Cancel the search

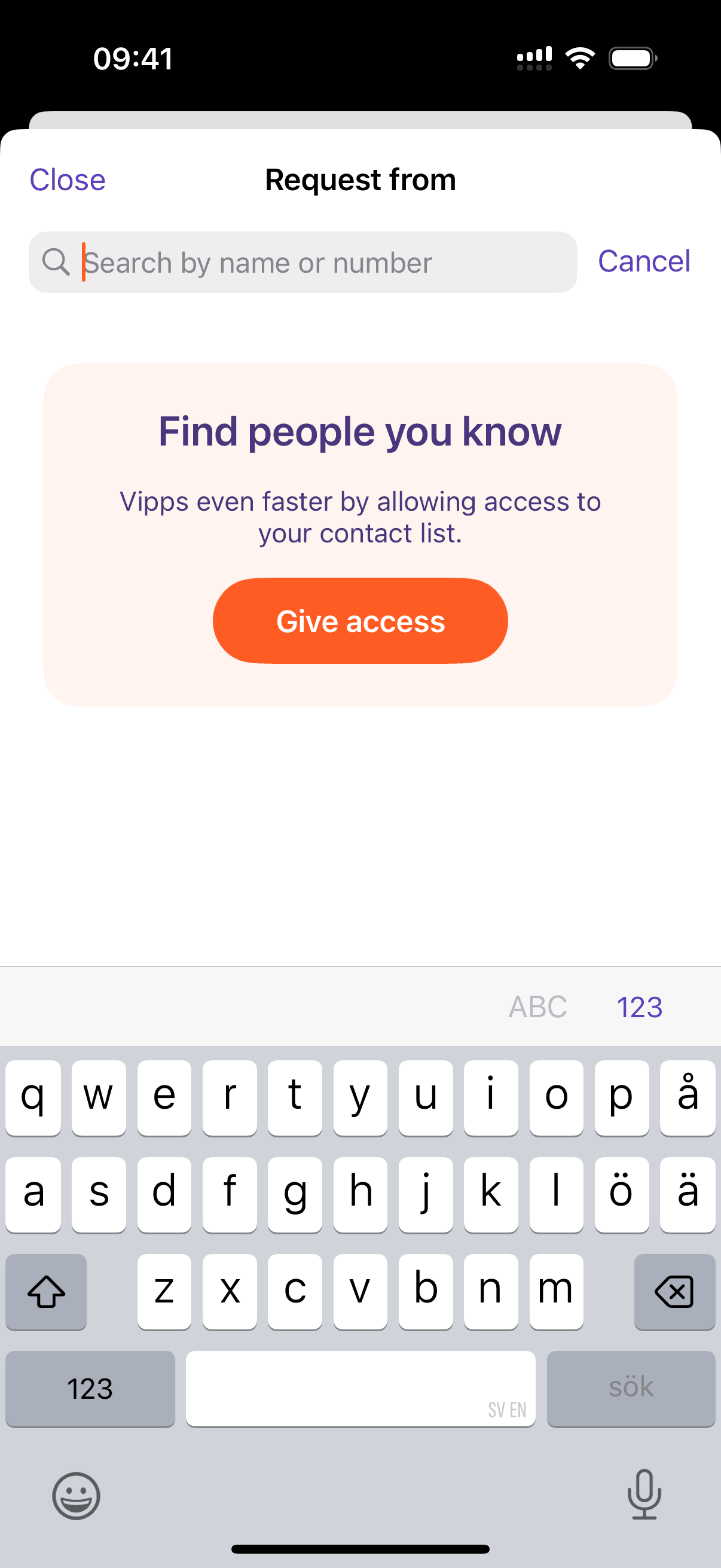644,261
